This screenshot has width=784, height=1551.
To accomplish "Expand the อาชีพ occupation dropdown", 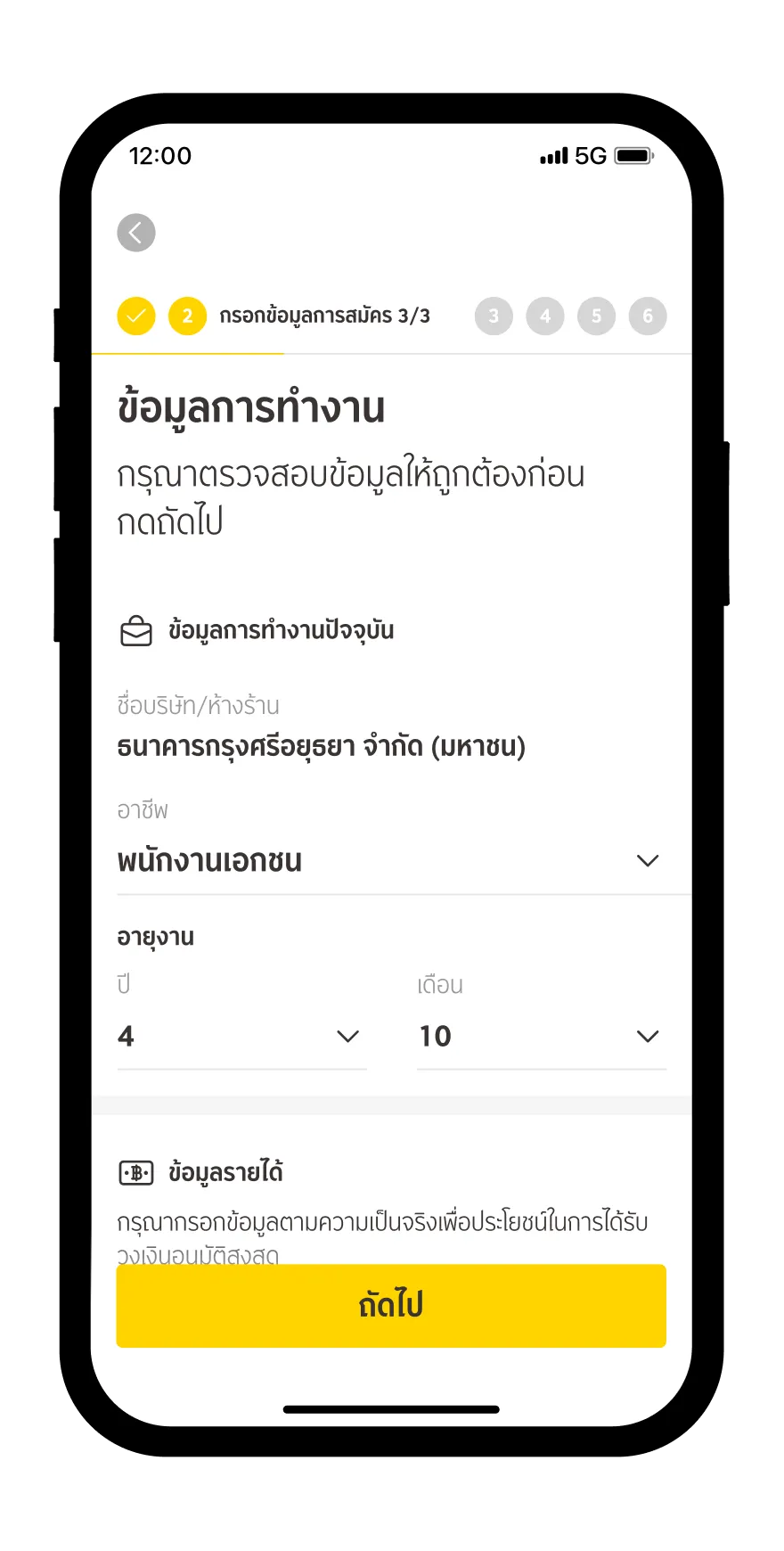I will click(x=390, y=861).
